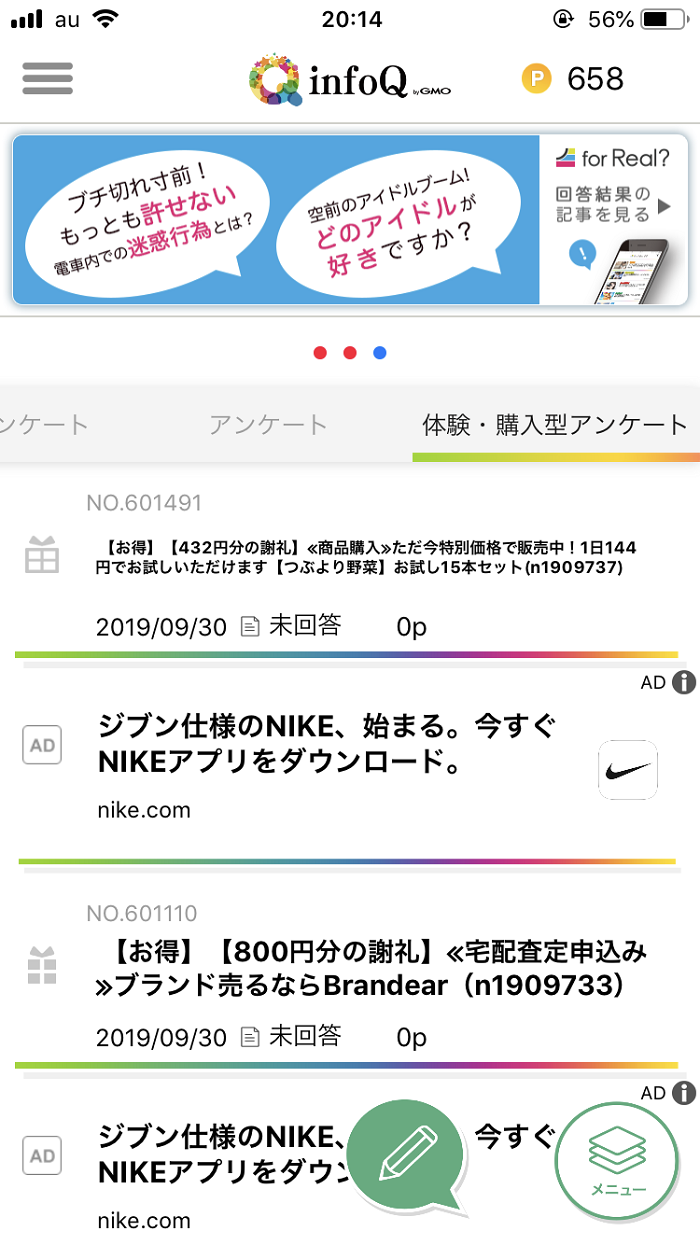Jump to the third banner page dot
Screen dimensions: 700x1245
click(379, 353)
